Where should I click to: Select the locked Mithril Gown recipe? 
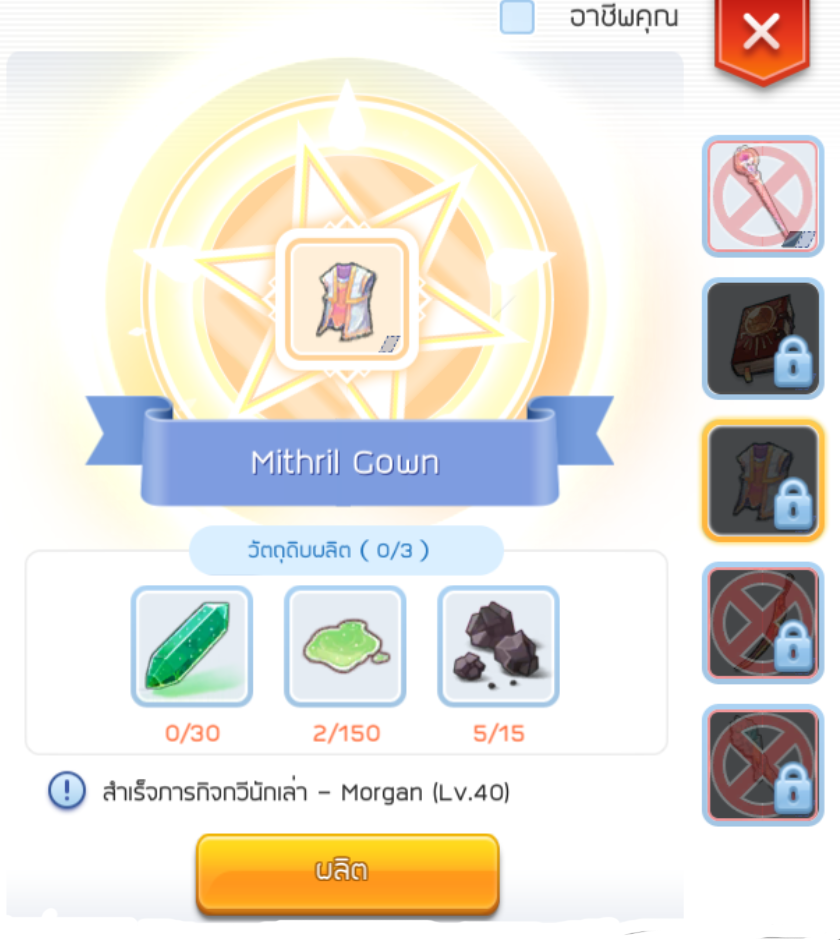[x=763, y=481]
